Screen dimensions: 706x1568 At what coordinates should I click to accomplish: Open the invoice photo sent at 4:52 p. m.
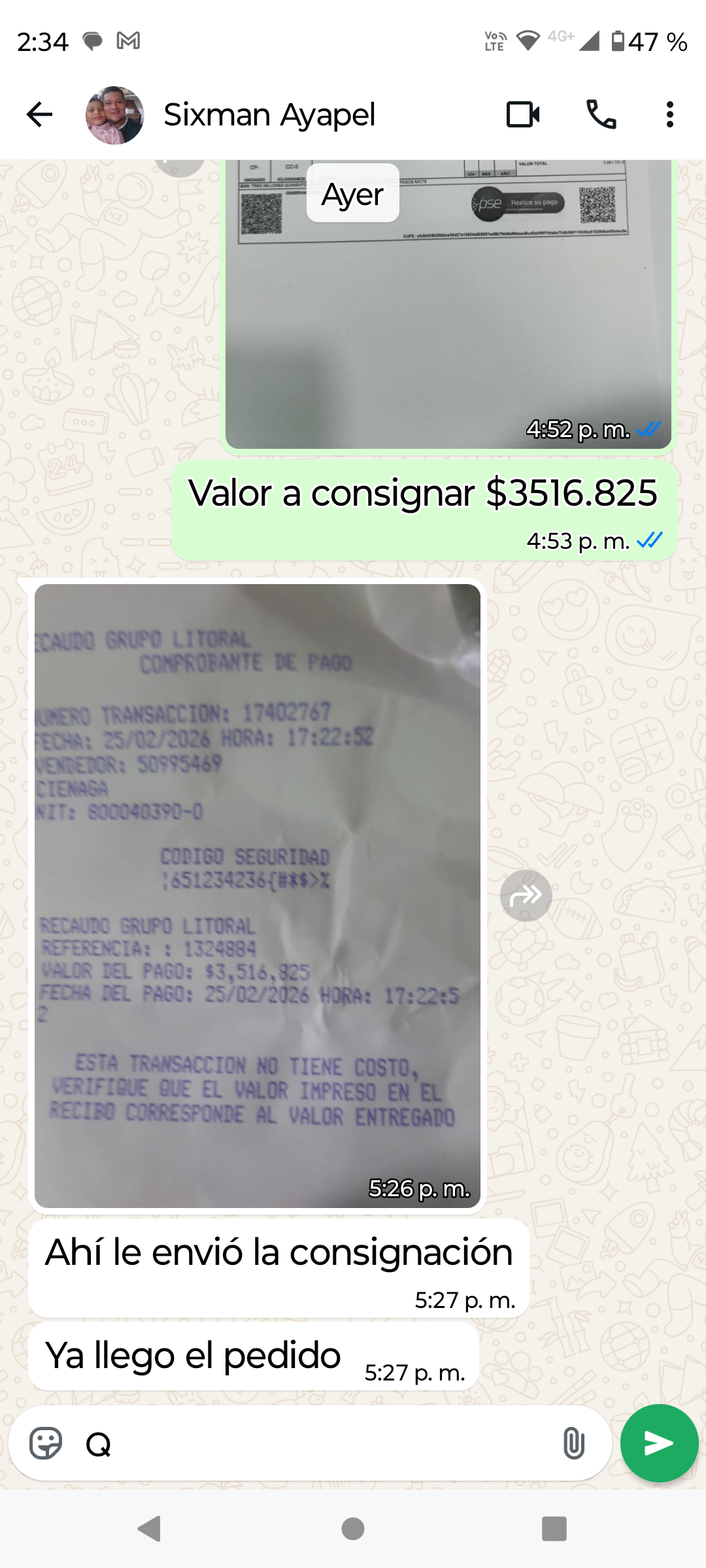(448, 304)
